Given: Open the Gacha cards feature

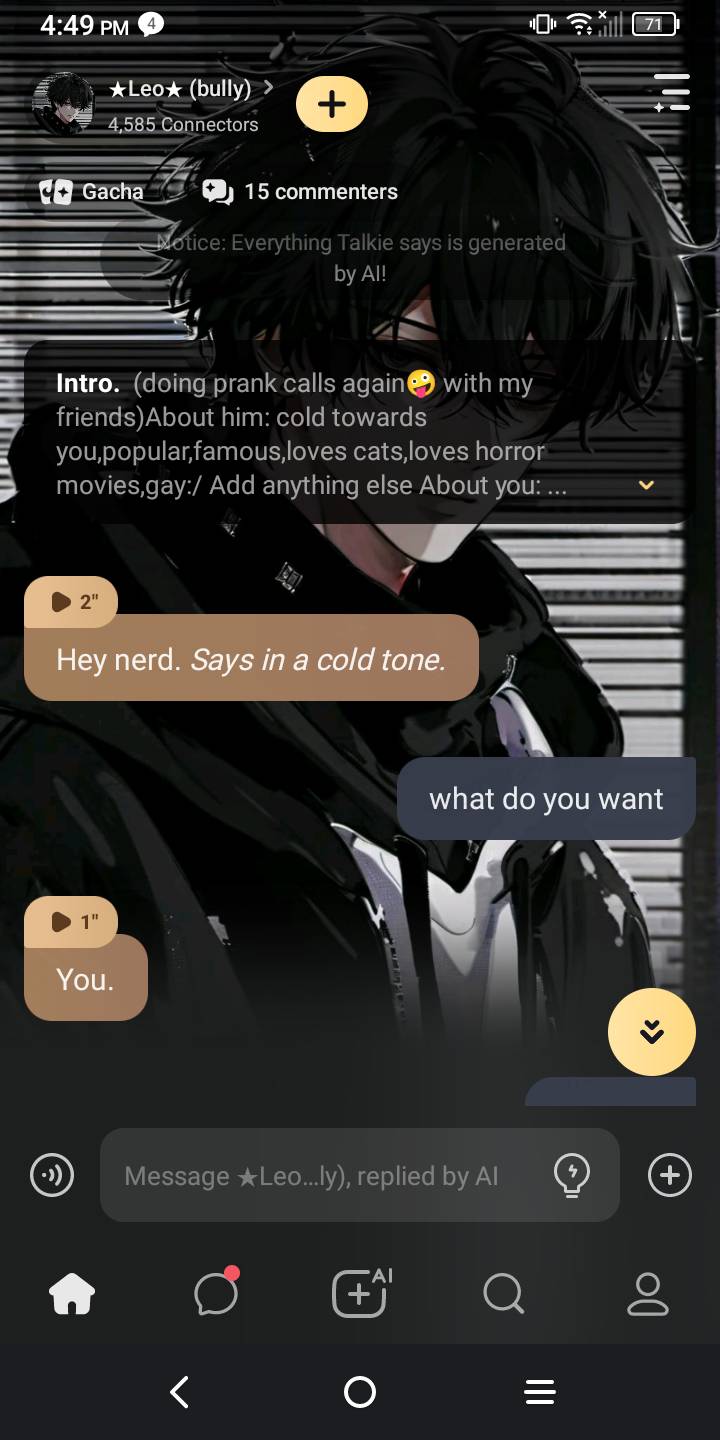Looking at the screenshot, I should coord(92,191).
